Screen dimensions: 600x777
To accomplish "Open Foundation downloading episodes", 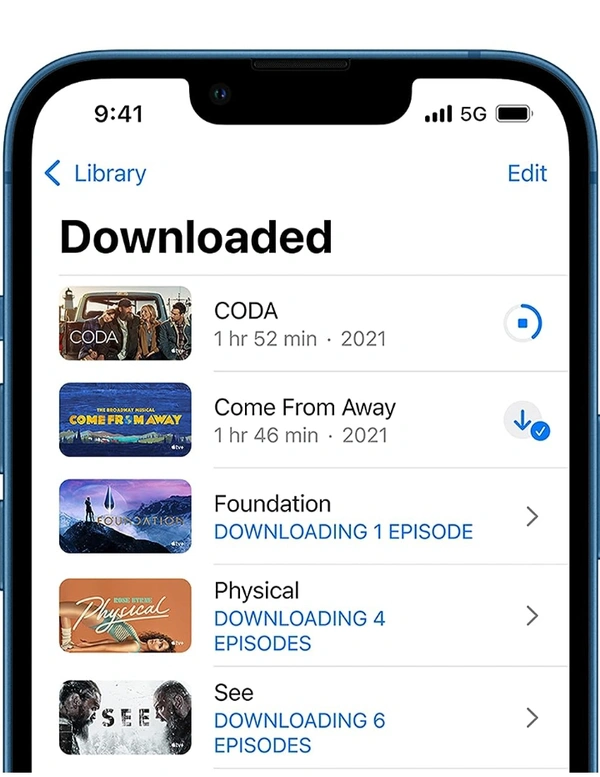I will point(340,516).
